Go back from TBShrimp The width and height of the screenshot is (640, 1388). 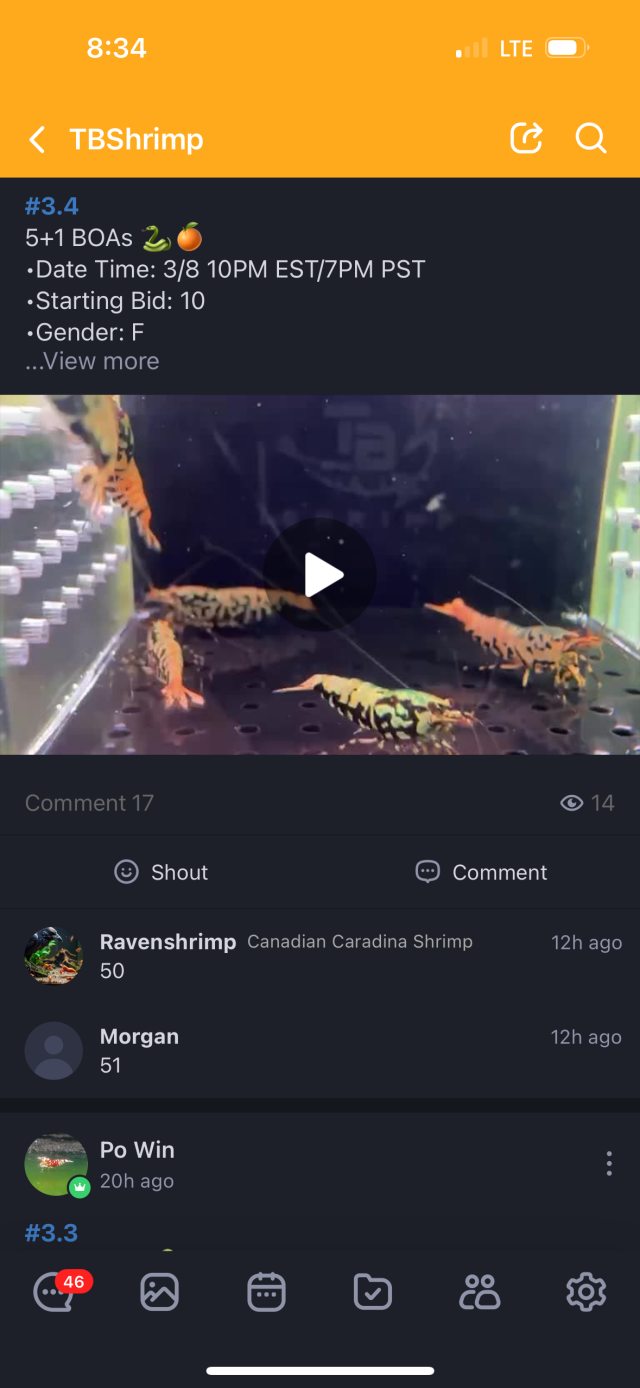pyautogui.click(x=38, y=139)
